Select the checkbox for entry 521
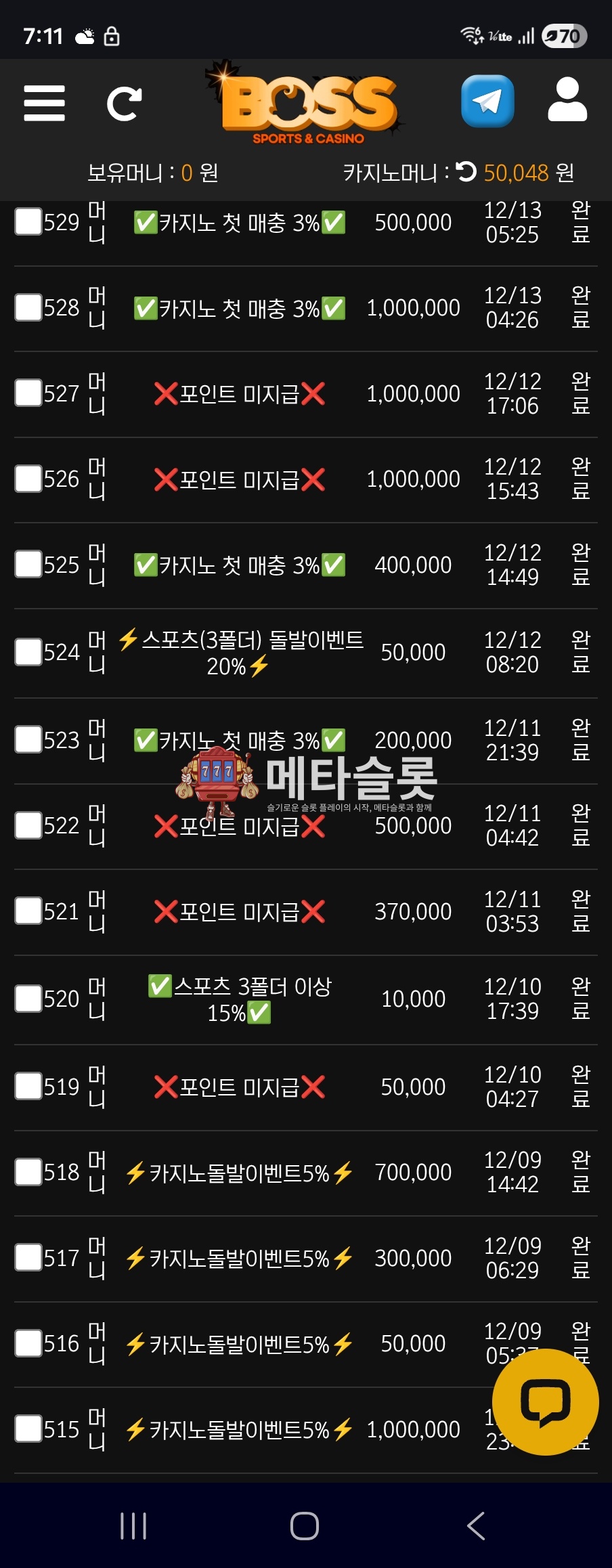 point(28,911)
